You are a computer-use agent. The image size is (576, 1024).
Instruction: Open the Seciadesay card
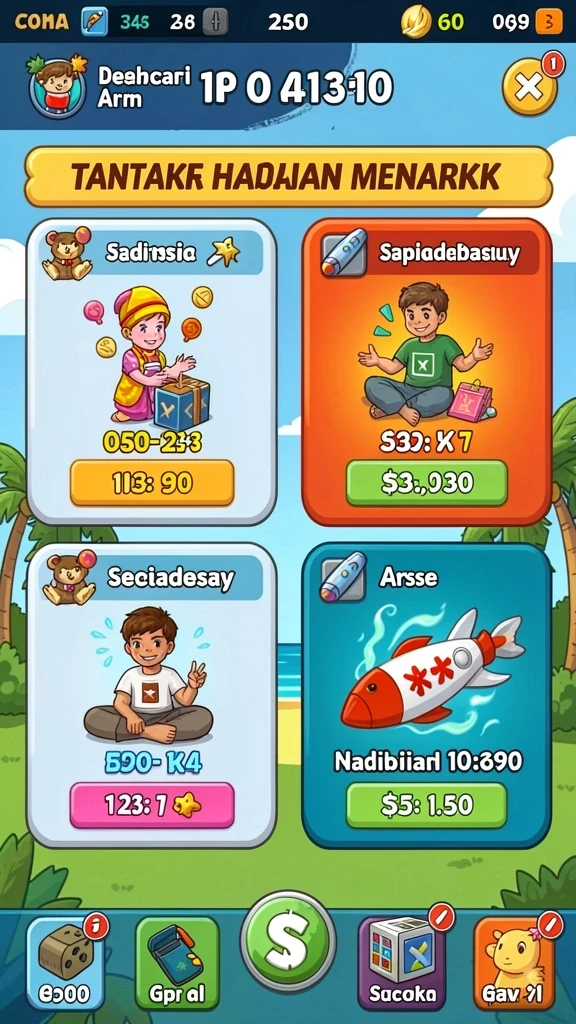coord(151,695)
